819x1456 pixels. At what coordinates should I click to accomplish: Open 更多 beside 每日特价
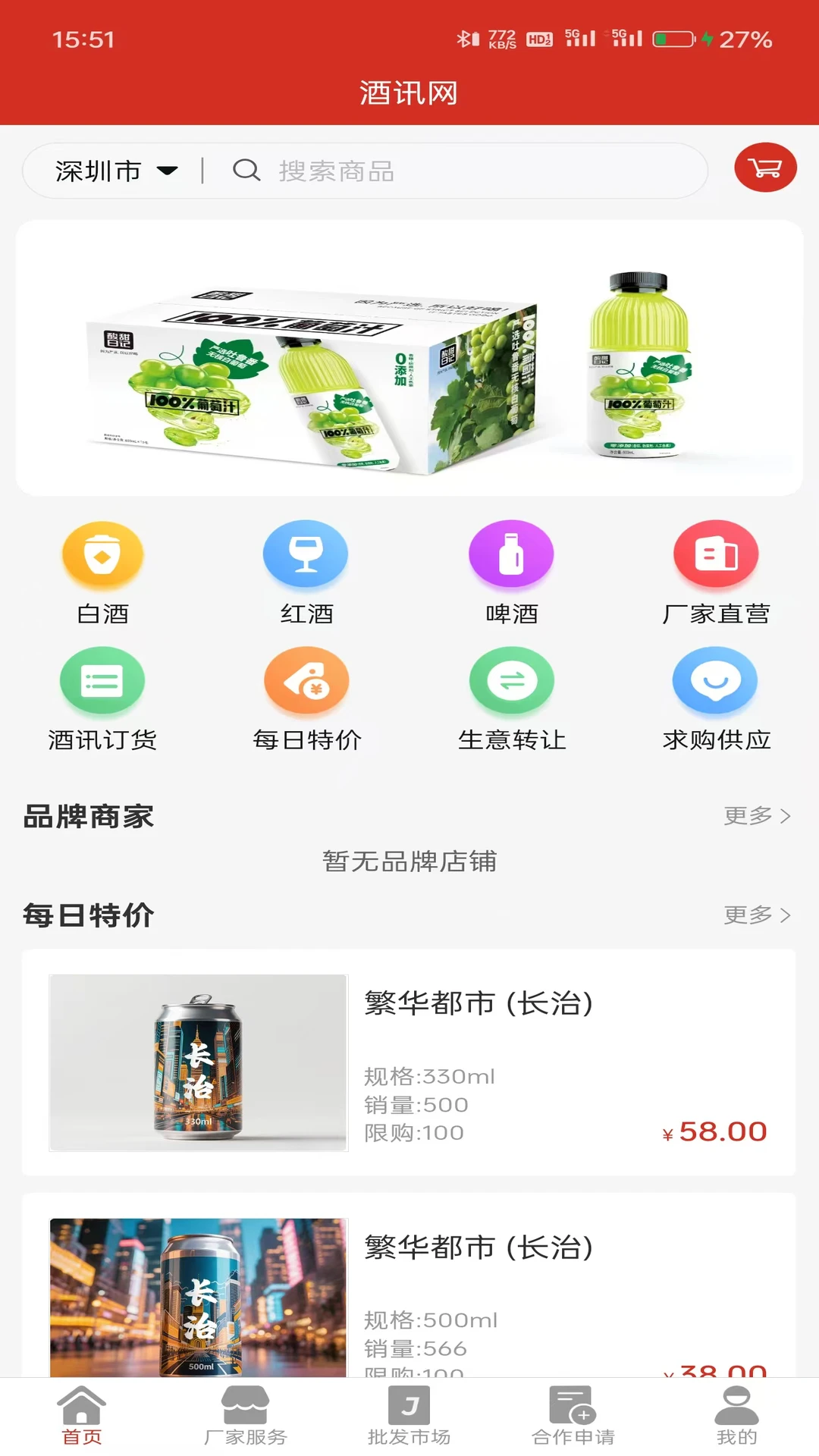[x=757, y=915]
